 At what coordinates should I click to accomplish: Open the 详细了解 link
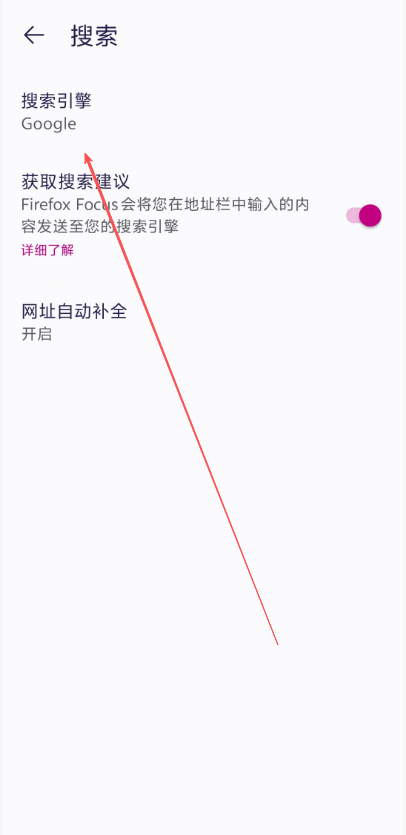pyautogui.click(x=47, y=250)
